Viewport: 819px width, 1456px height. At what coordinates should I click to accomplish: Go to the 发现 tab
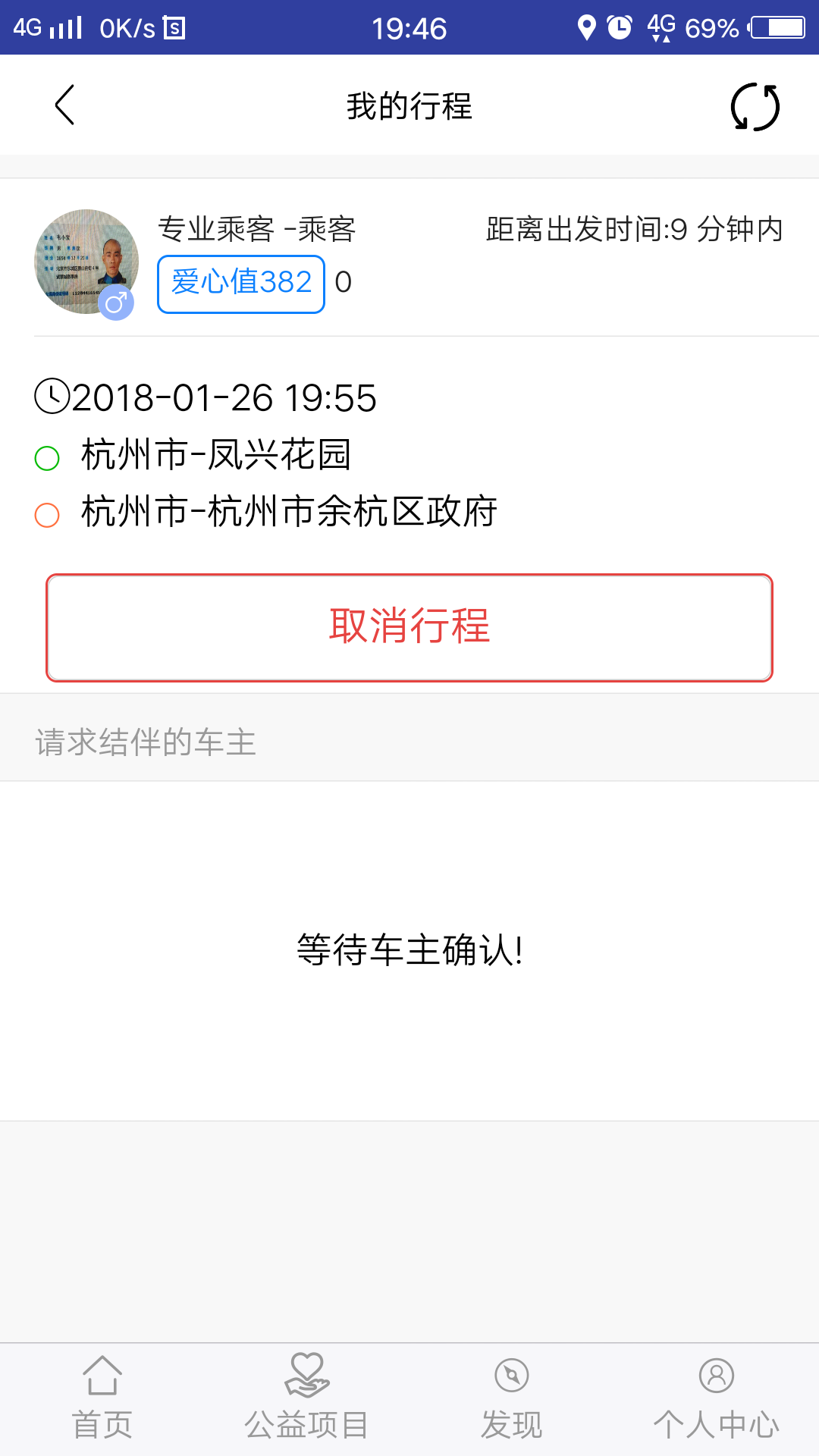(x=512, y=1397)
